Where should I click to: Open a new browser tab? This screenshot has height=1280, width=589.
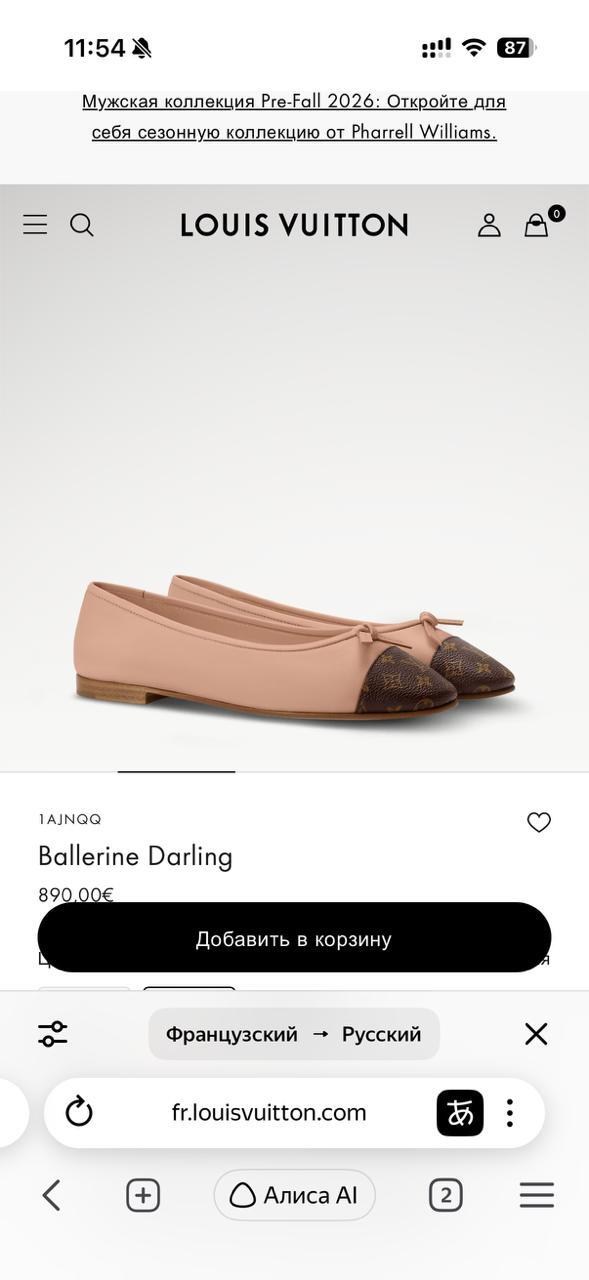143,1195
